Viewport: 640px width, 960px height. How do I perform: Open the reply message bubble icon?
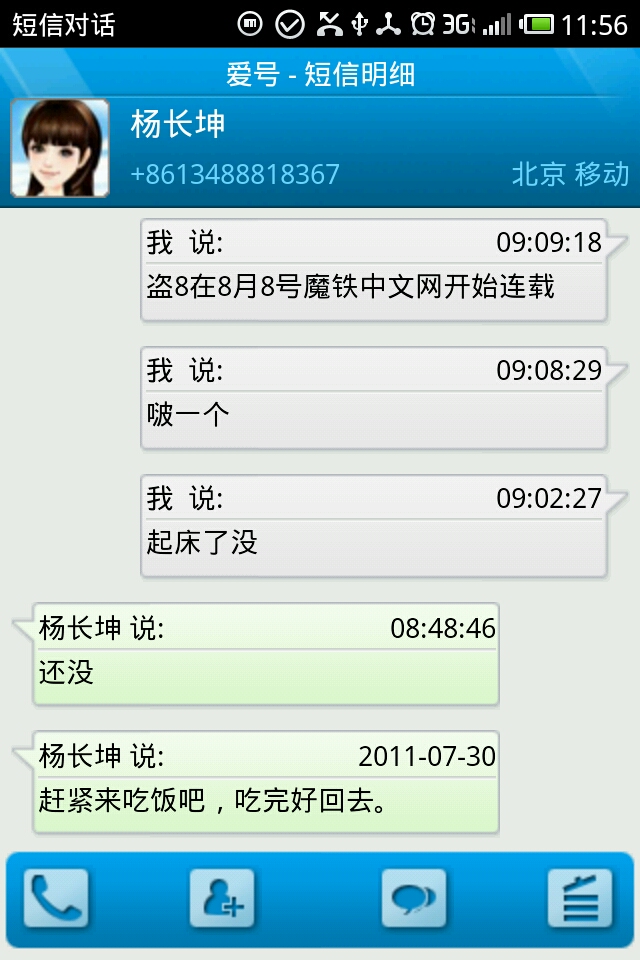coord(413,898)
